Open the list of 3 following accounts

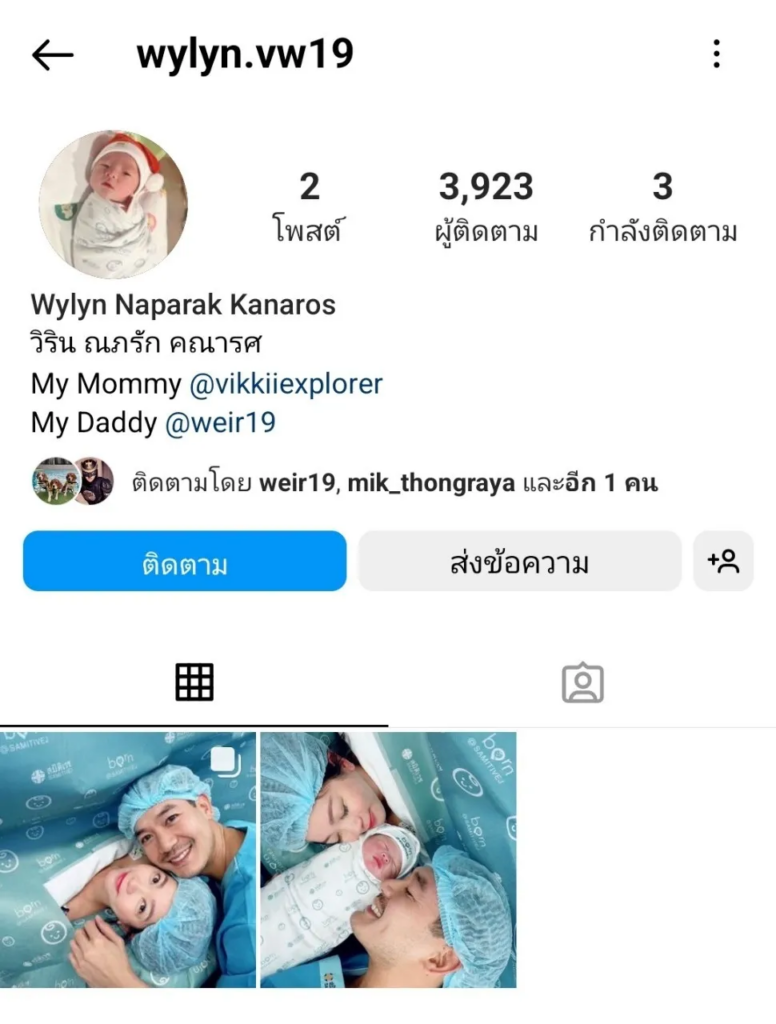click(x=662, y=207)
